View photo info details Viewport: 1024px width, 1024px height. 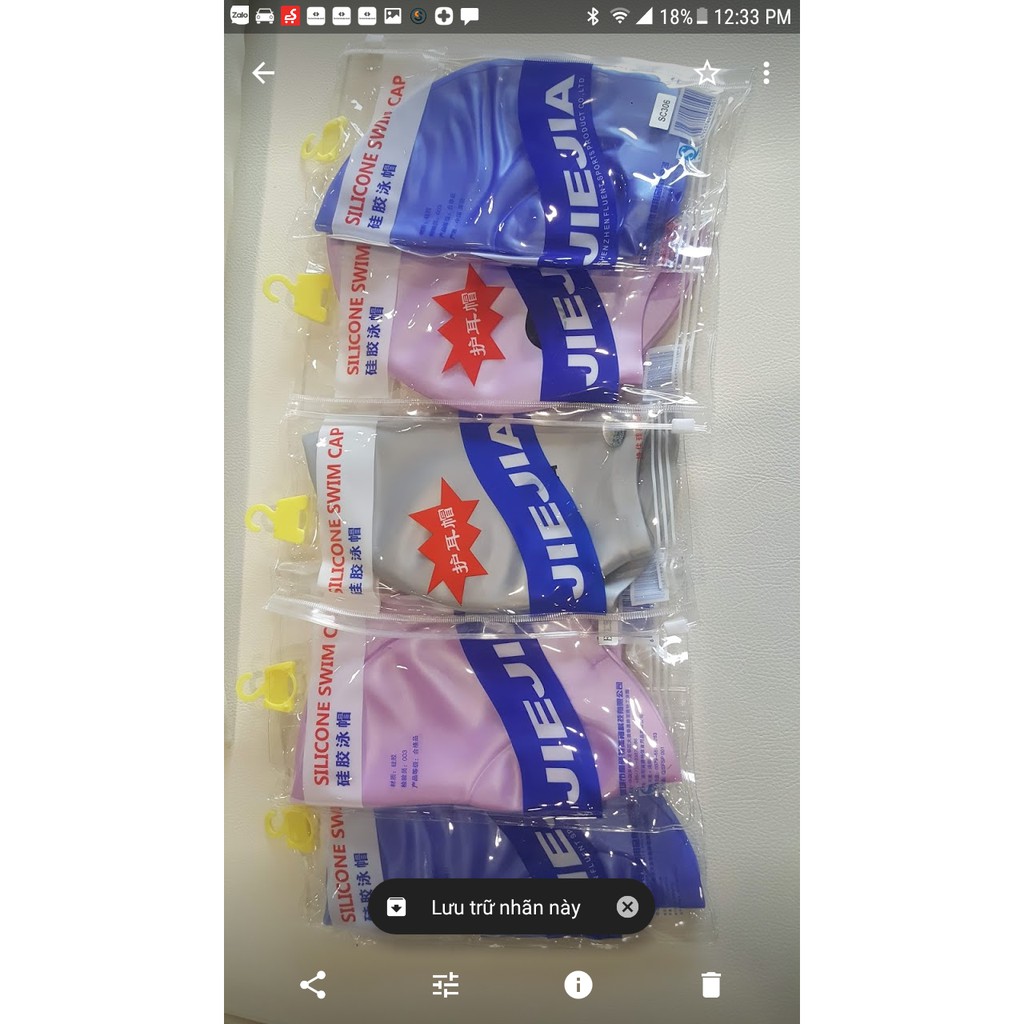pos(578,985)
